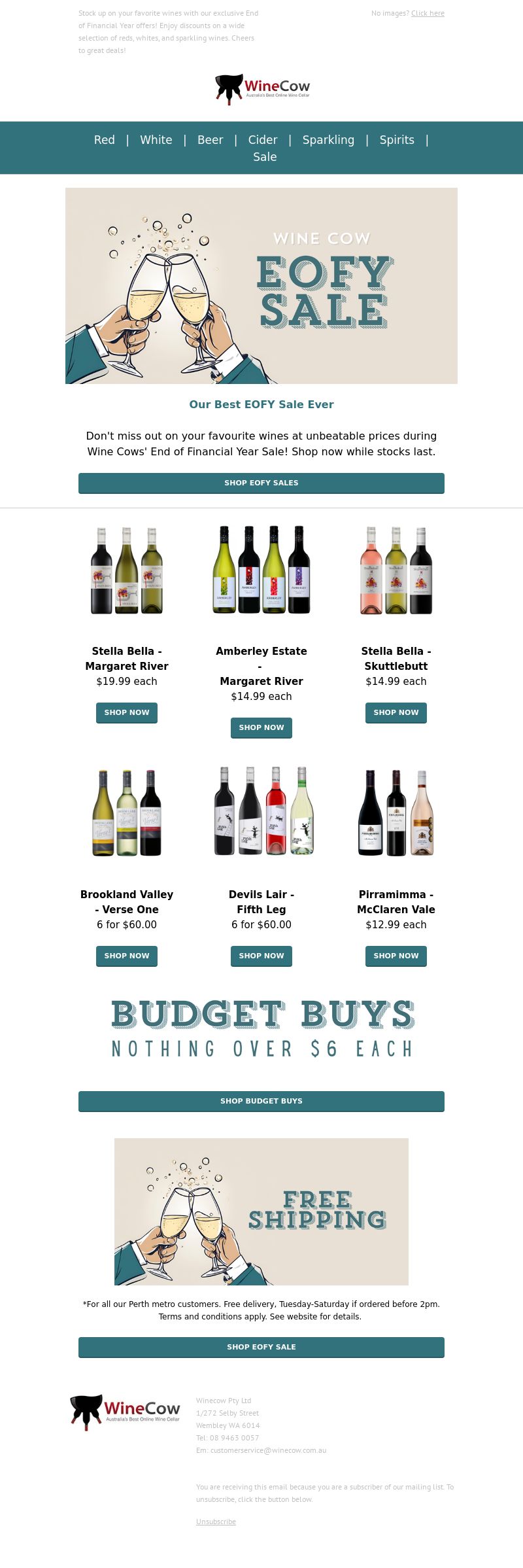The width and height of the screenshot is (523, 1568).
Task: View the Sparkling wines category
Action: pos(328,139)
